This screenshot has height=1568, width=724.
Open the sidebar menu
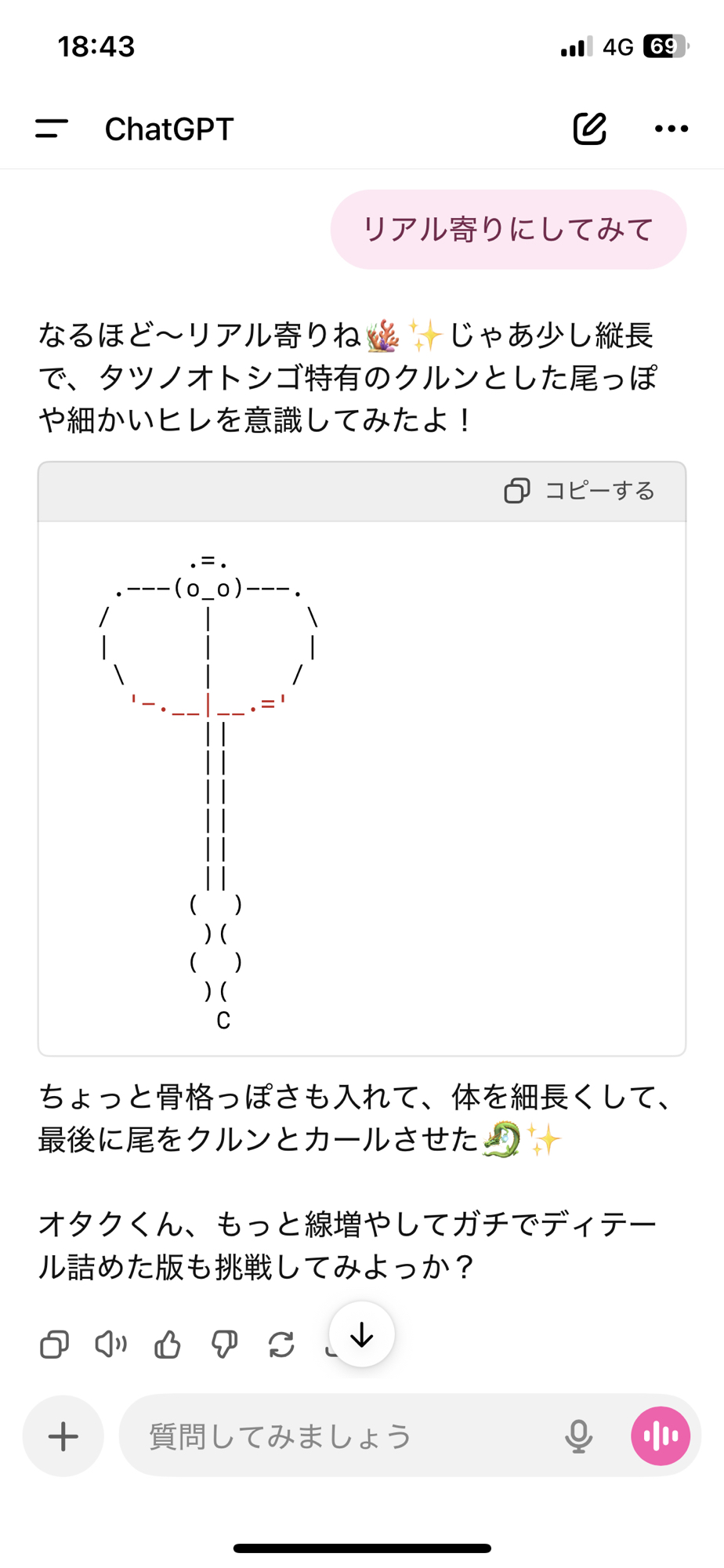coord(52,129)
